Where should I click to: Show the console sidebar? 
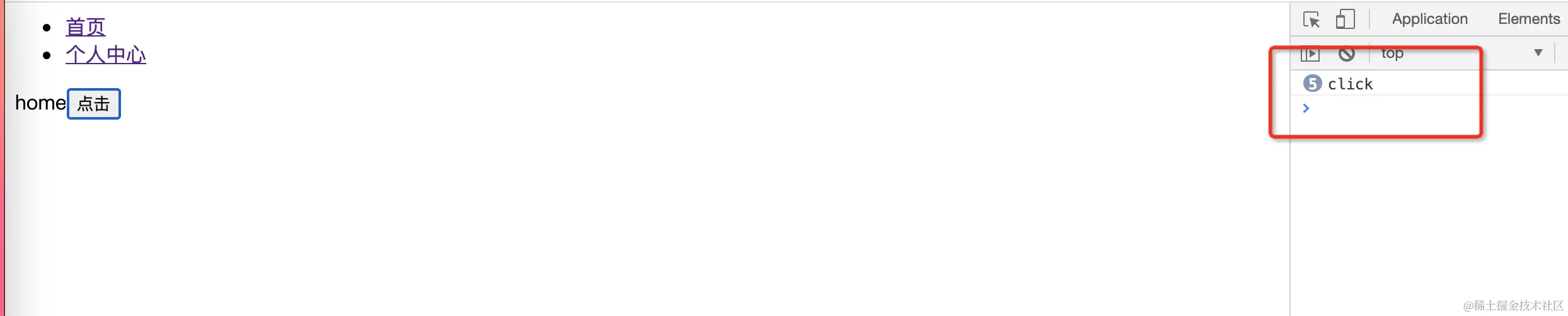click(x=1310, y=54)
